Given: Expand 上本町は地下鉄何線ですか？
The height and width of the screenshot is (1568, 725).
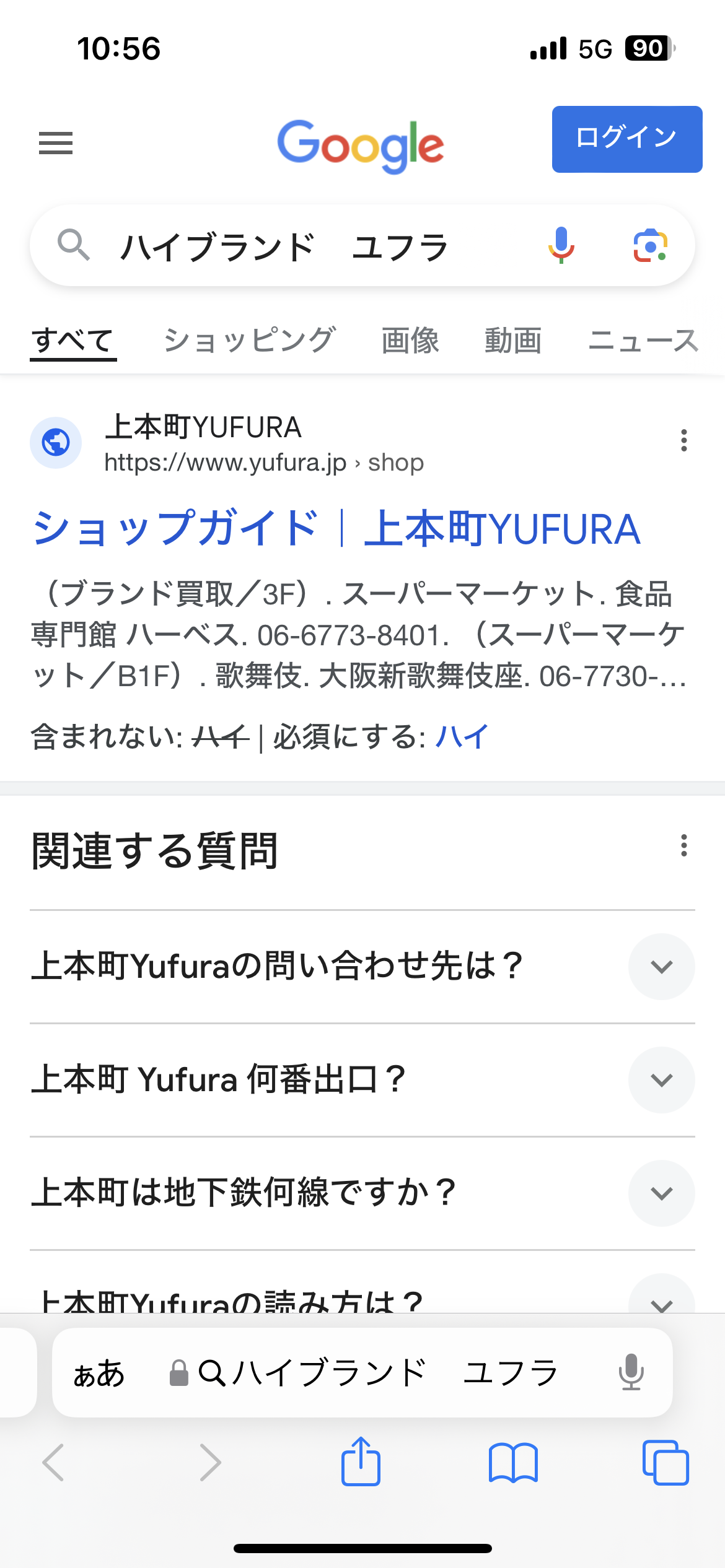Looking at the screenshot, I should 362,1193.
